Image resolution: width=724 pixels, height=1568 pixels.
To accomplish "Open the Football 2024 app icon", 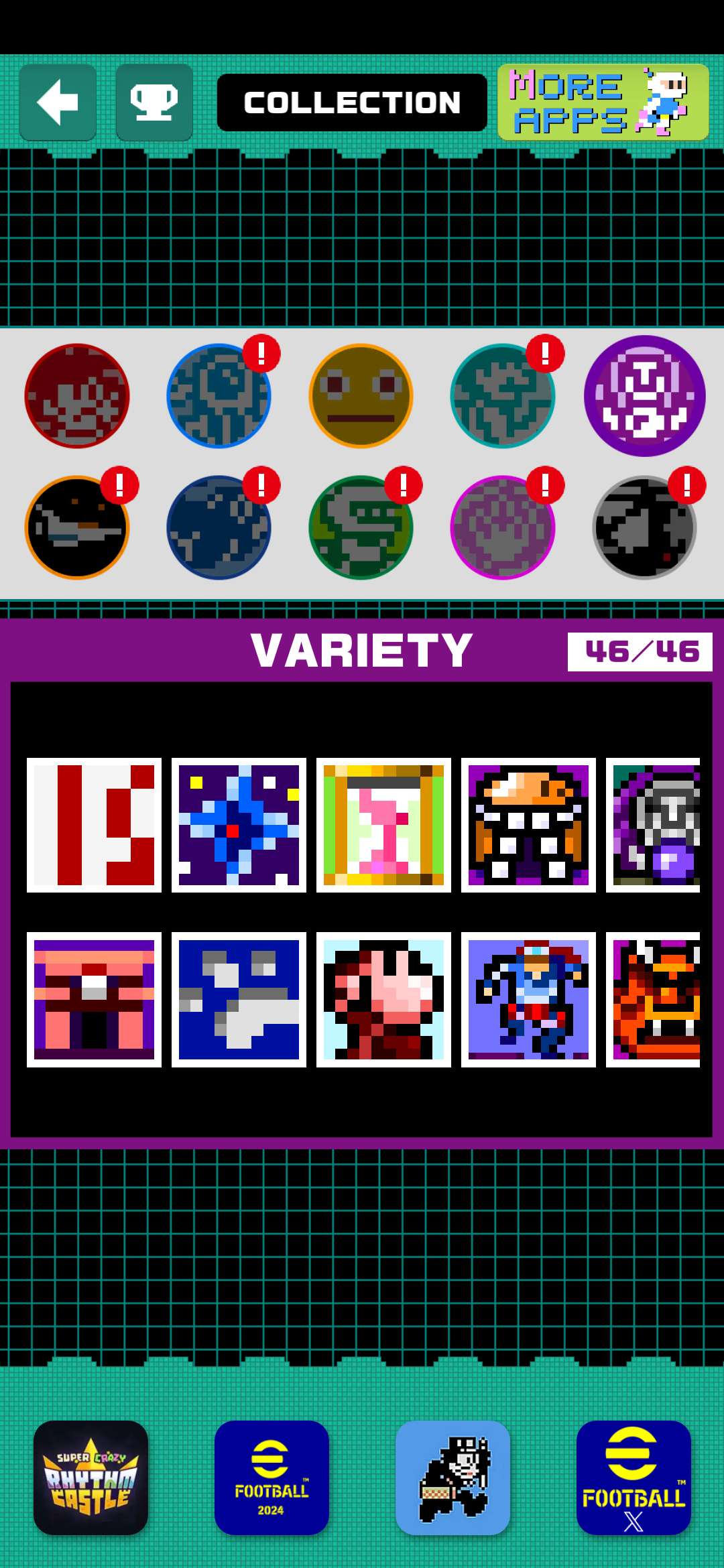I will (271, 1478).
